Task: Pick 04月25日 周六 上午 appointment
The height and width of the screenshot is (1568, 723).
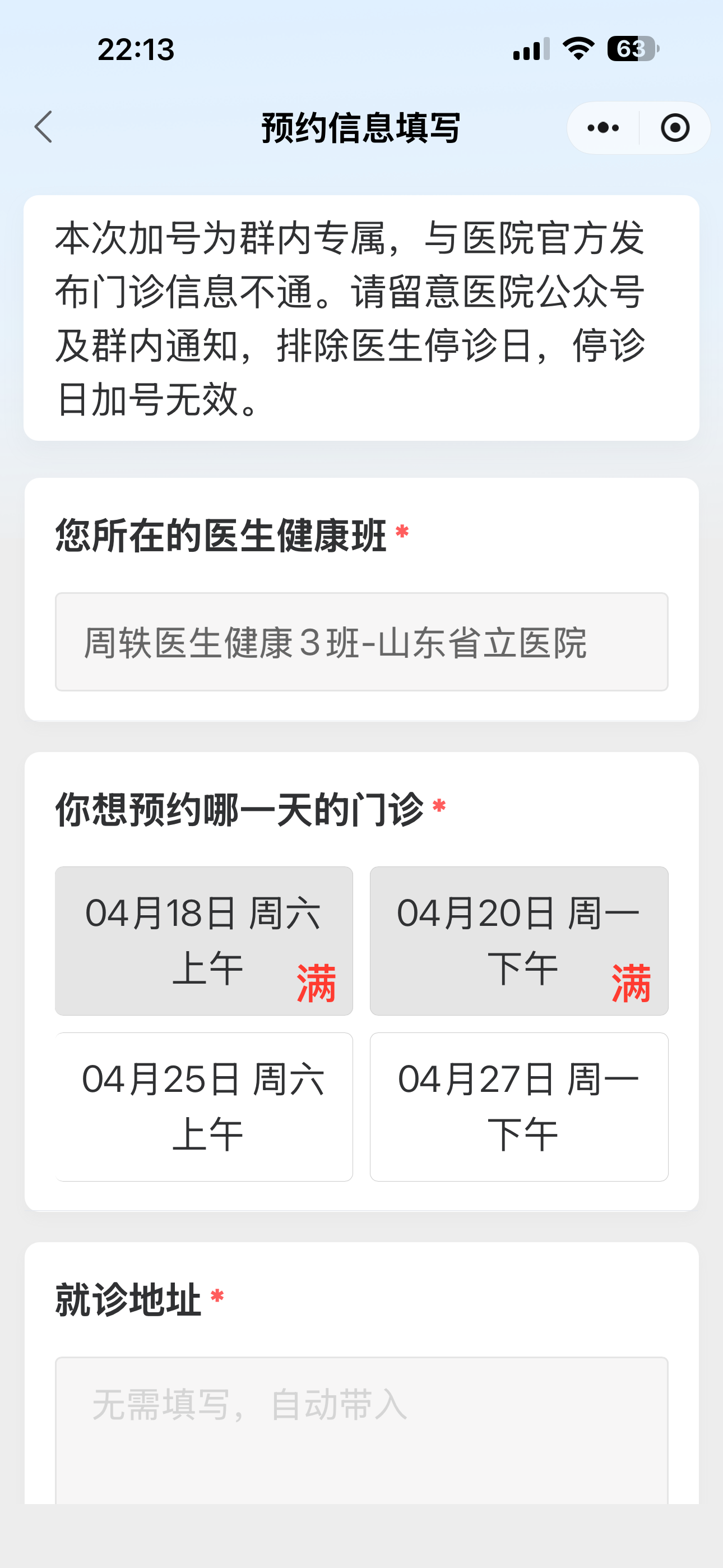Action: [204, 1106]
